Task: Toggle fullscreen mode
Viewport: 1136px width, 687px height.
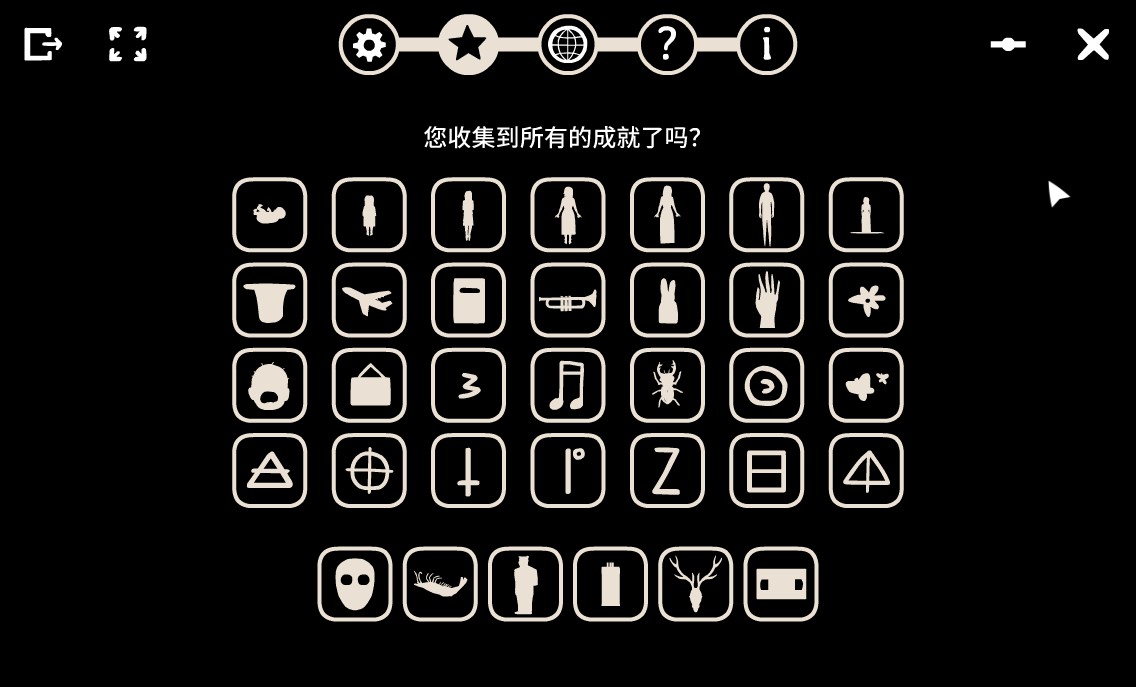Action: pyautogui.click(x=128, y=44)
